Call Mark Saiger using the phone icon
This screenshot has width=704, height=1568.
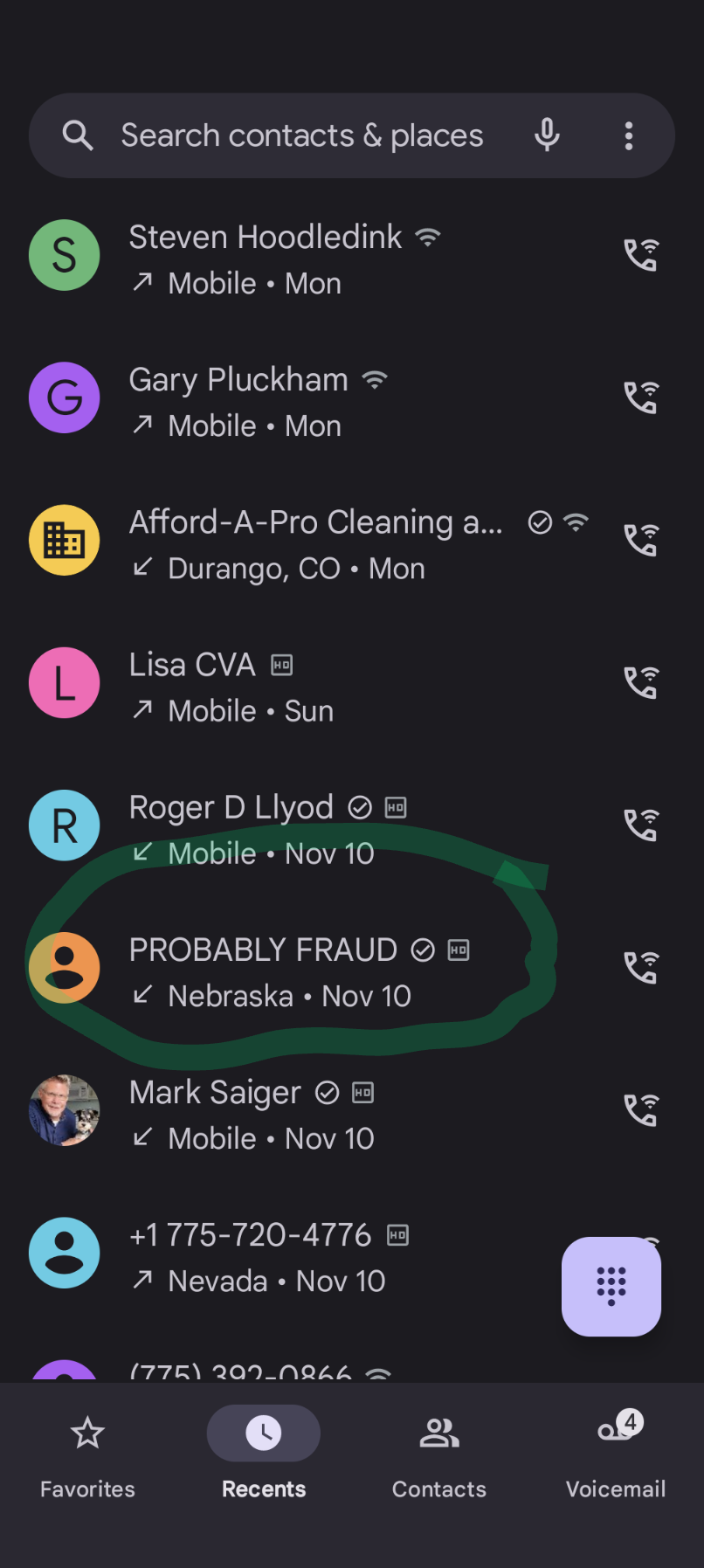click(640, 1110)
